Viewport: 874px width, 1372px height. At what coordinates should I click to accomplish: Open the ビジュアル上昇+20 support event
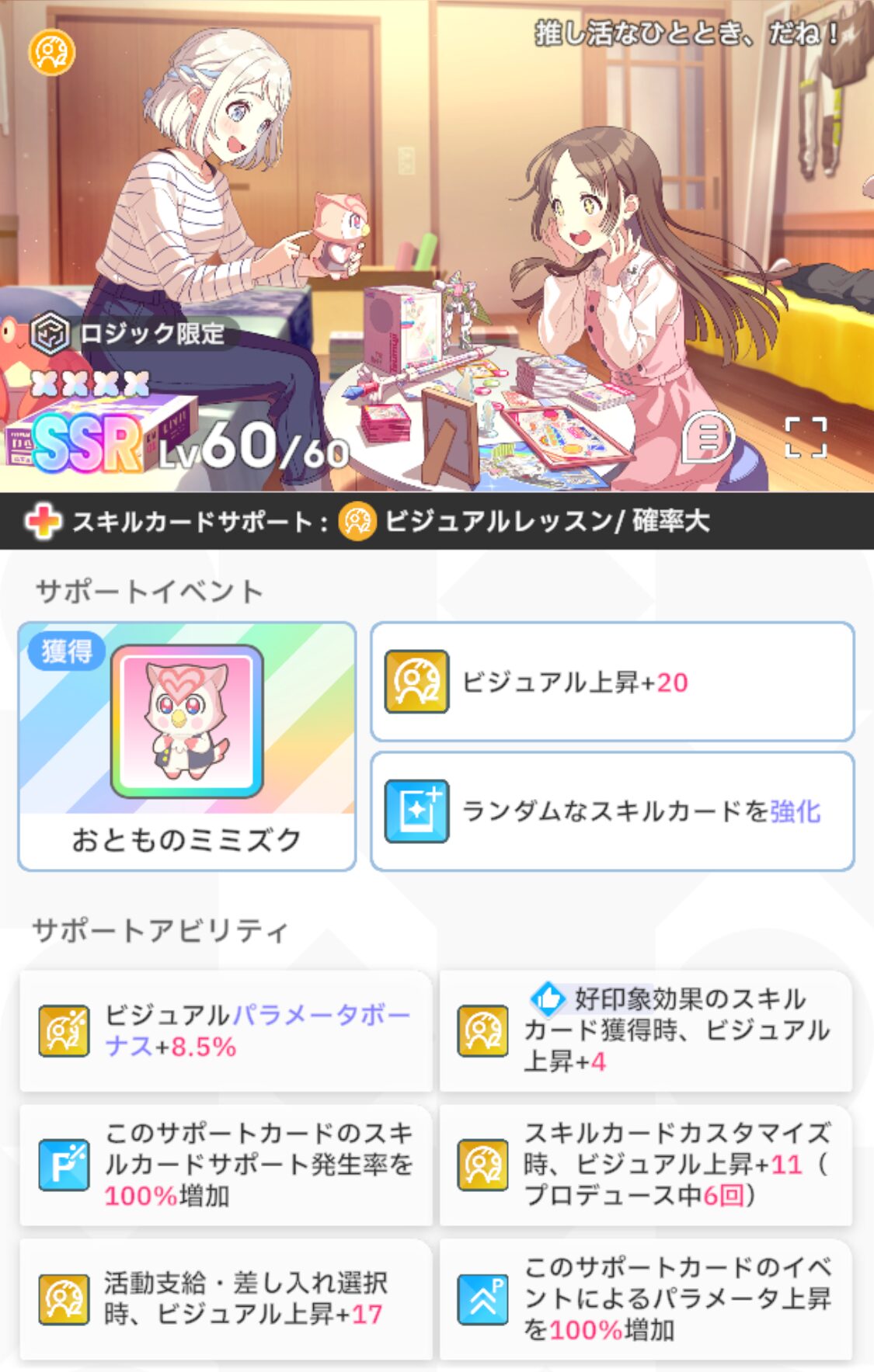(x=612, y=682)
